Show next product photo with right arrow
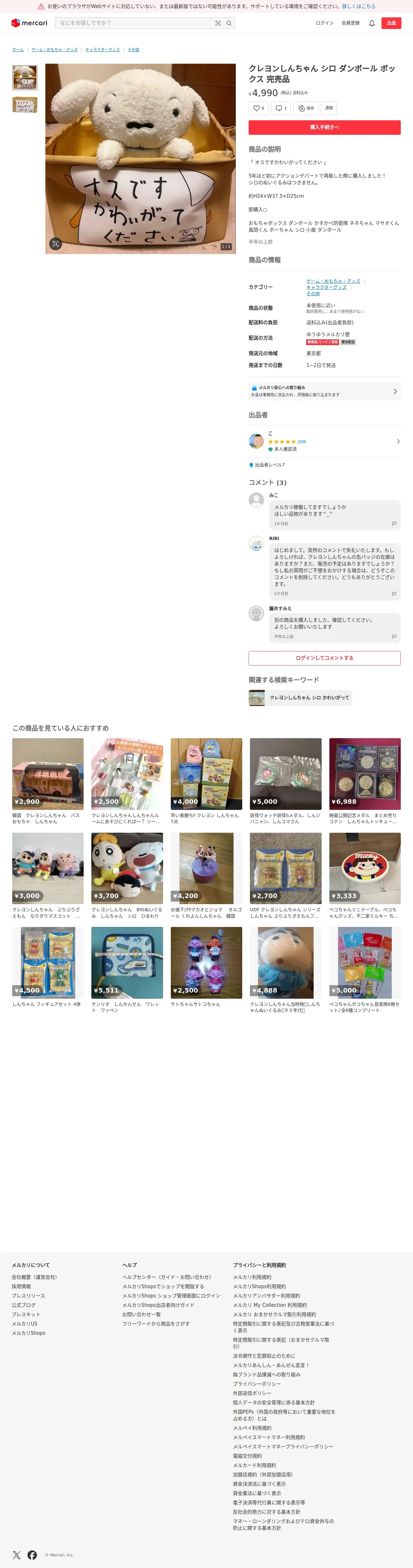This screenshot has width=413, height=1568. coord(228,151)
